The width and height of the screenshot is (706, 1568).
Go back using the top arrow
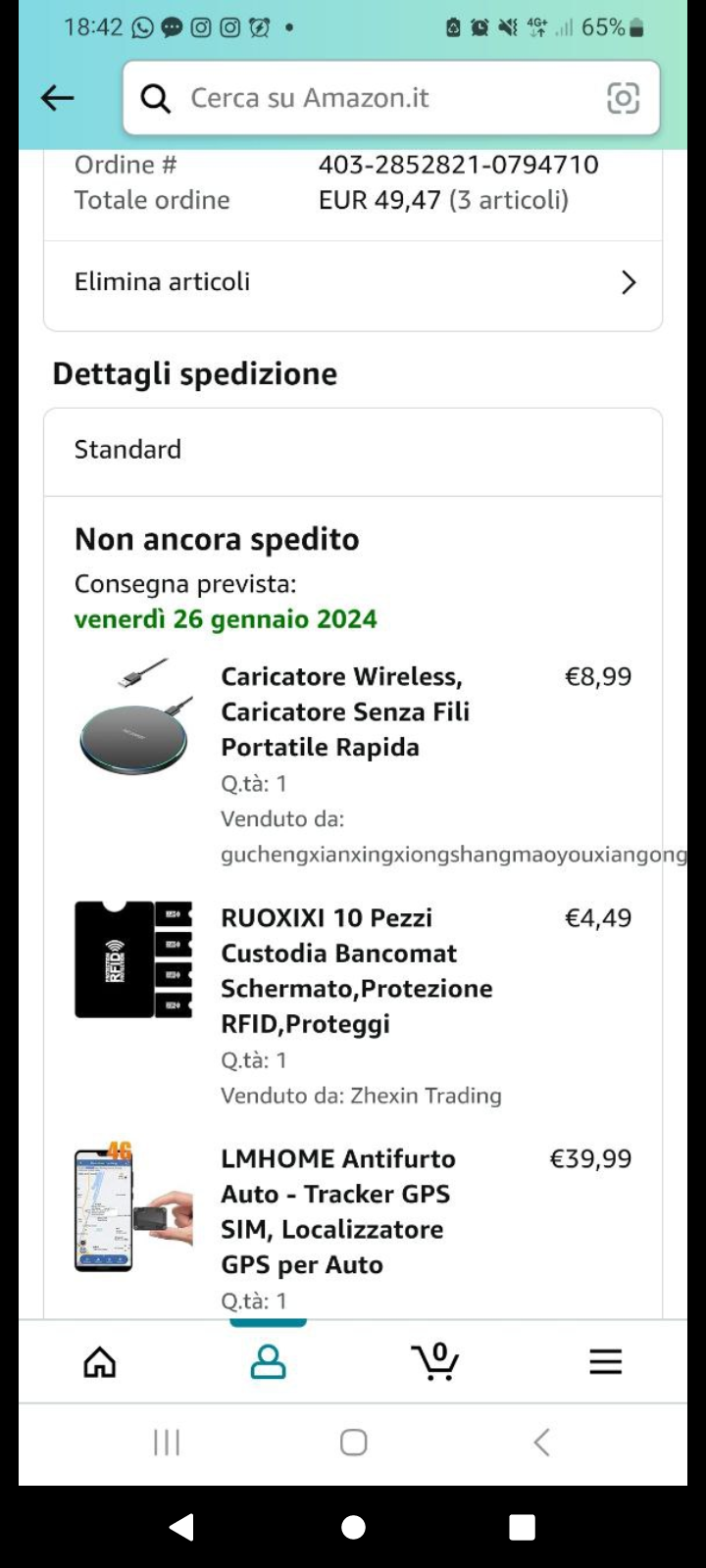pos(58,97)
